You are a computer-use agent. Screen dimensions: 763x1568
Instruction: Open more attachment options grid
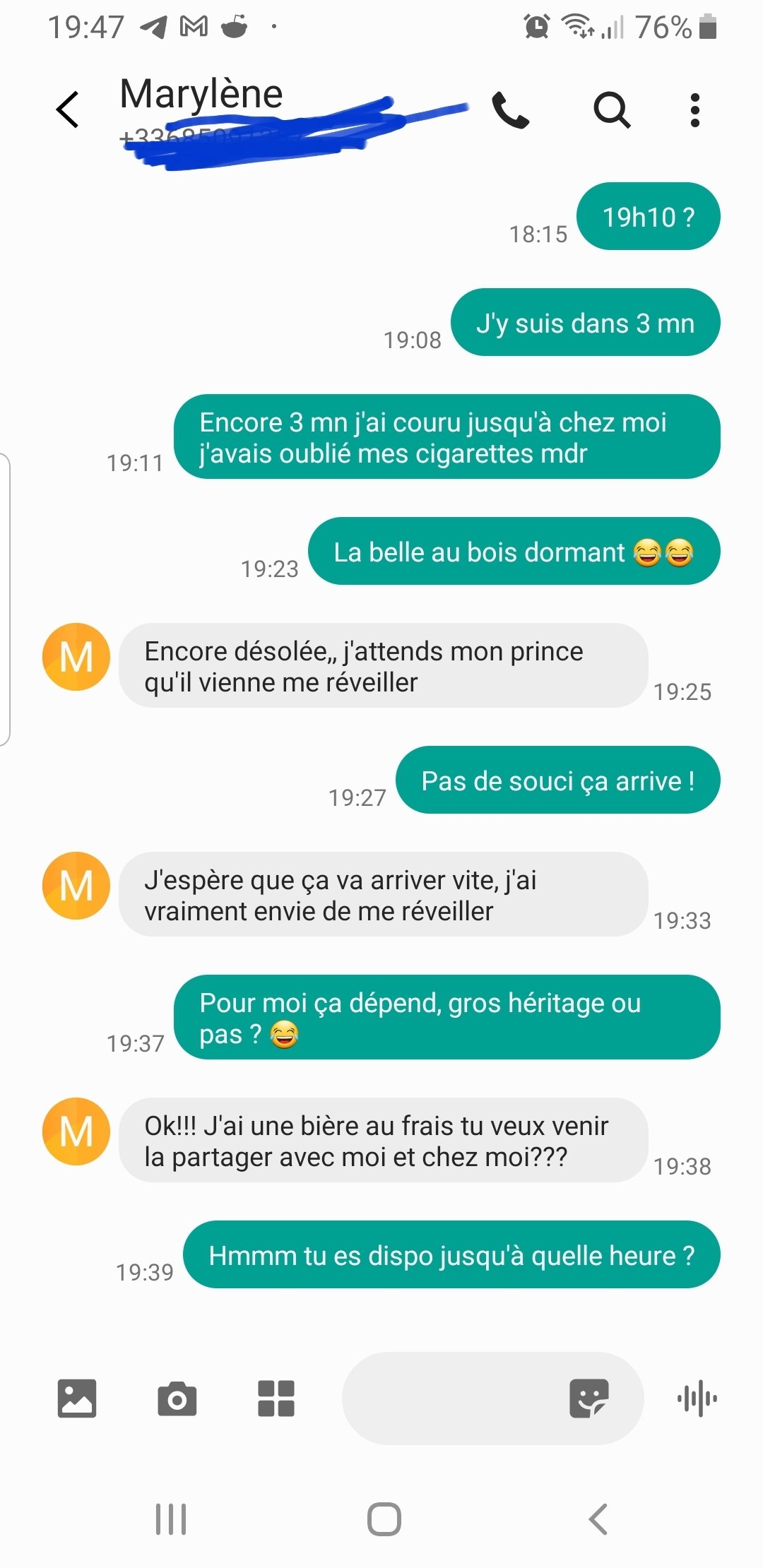pos(276,1398)
